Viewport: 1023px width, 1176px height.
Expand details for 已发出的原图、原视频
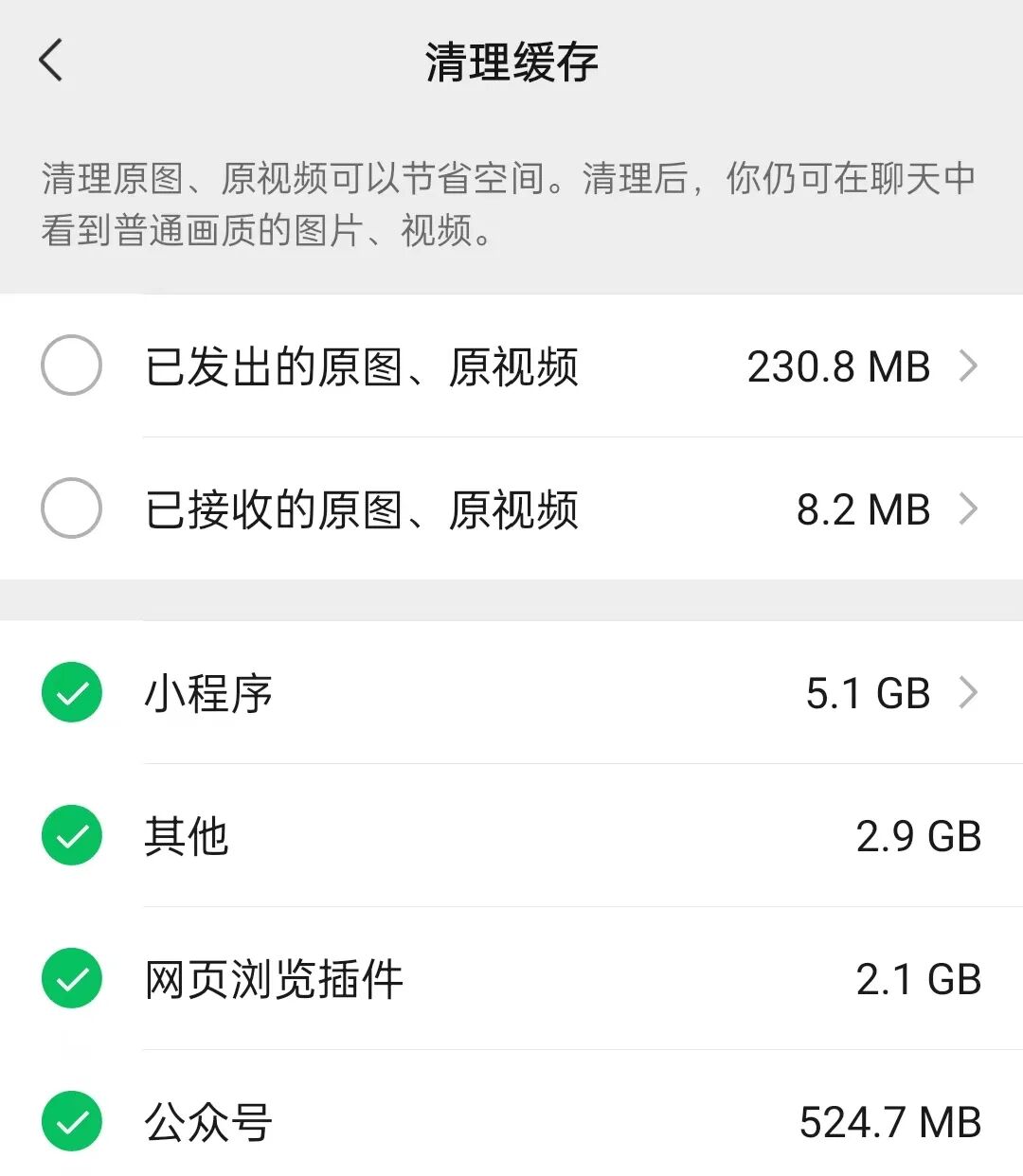click(970, 367)
